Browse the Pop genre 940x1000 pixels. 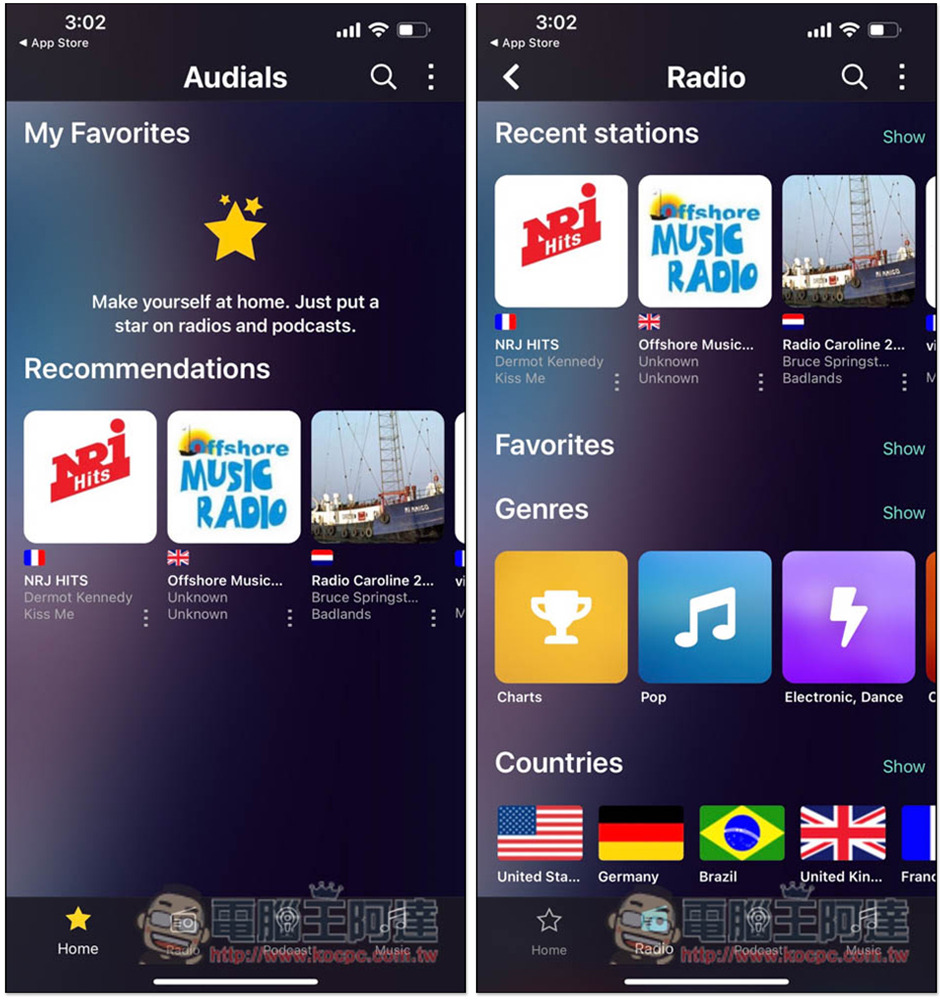[x=705, y=617]
